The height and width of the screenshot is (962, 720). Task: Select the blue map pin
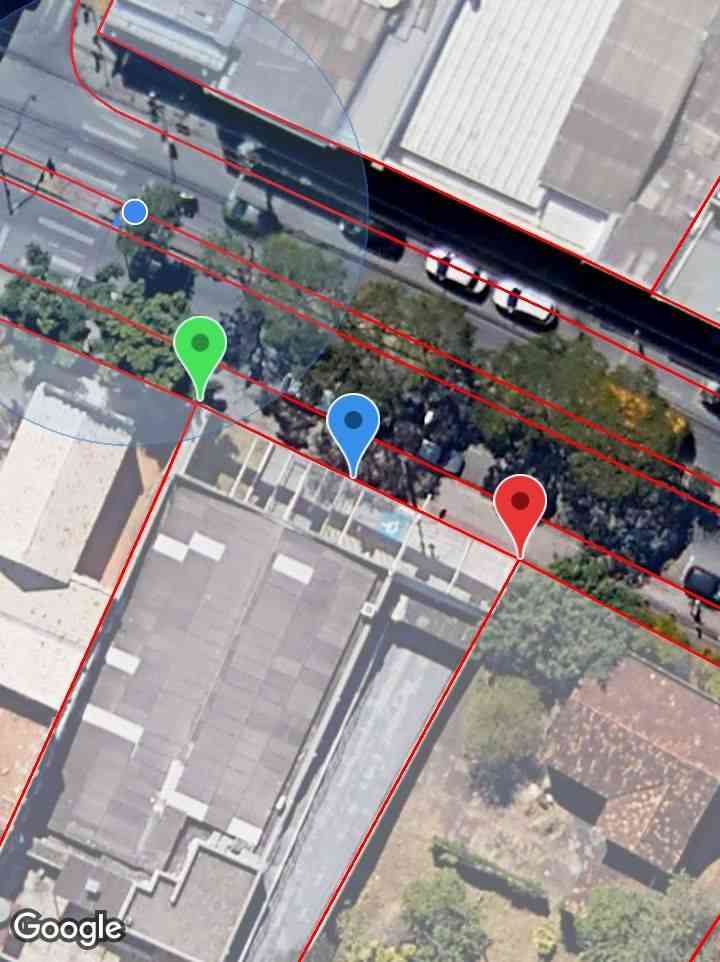click(353, 423)
